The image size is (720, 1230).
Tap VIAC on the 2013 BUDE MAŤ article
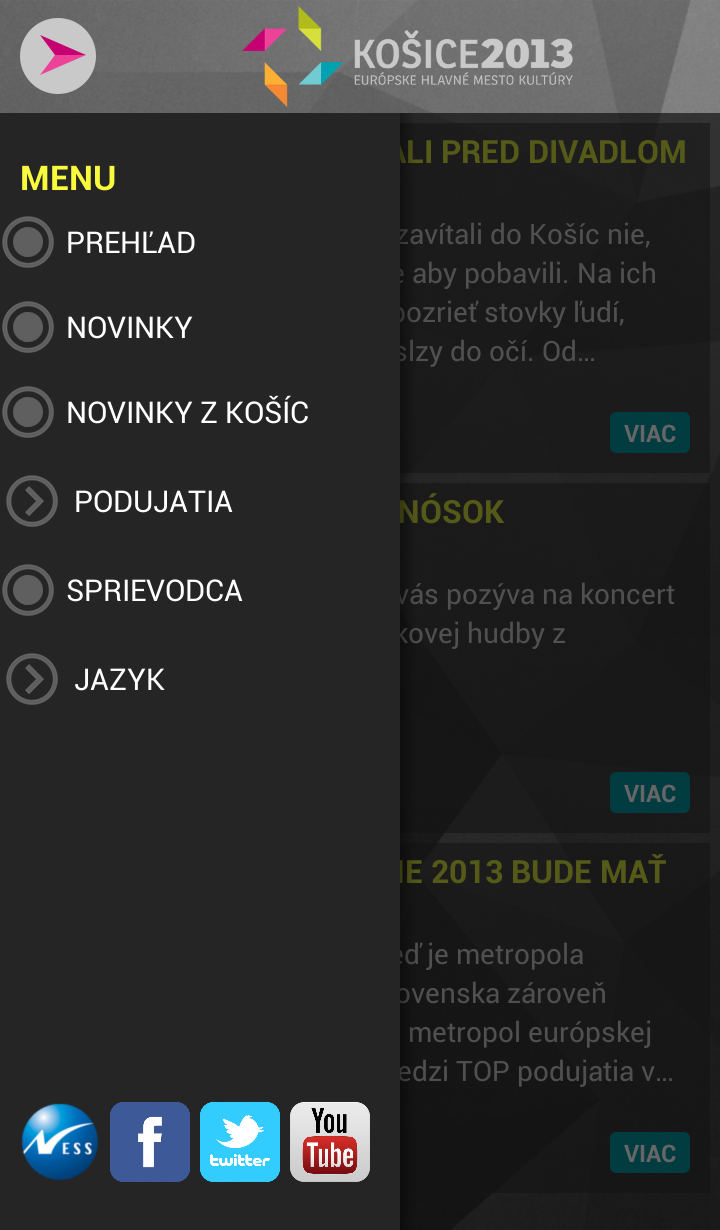coord(650,1153)
